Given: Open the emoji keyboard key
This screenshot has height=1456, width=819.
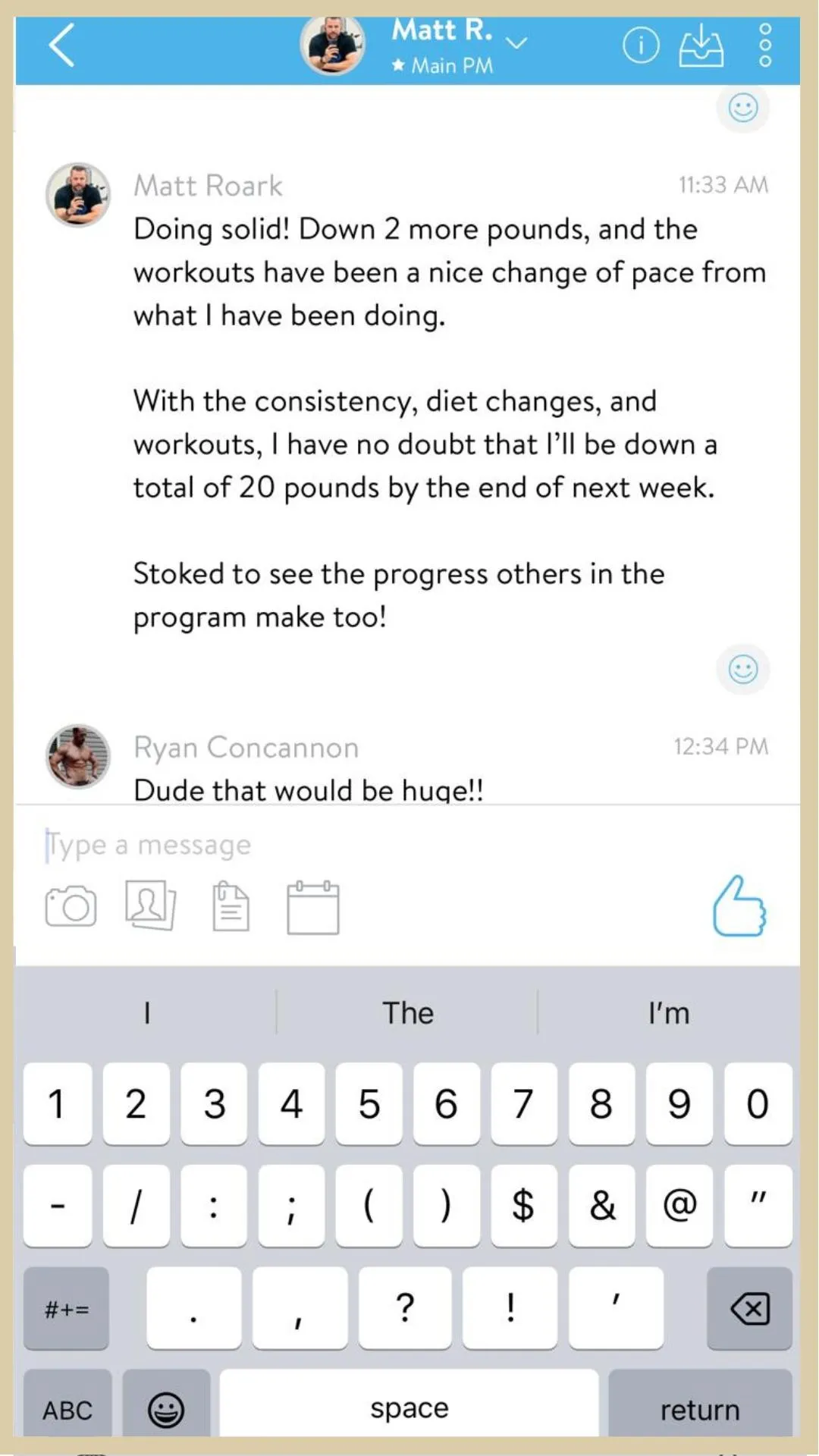Looking at the screenshot, I should tap(166, 1408).
